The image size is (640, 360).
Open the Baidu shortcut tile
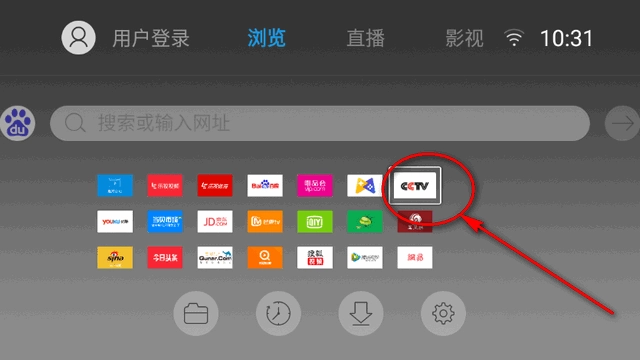tap(265, 186)
